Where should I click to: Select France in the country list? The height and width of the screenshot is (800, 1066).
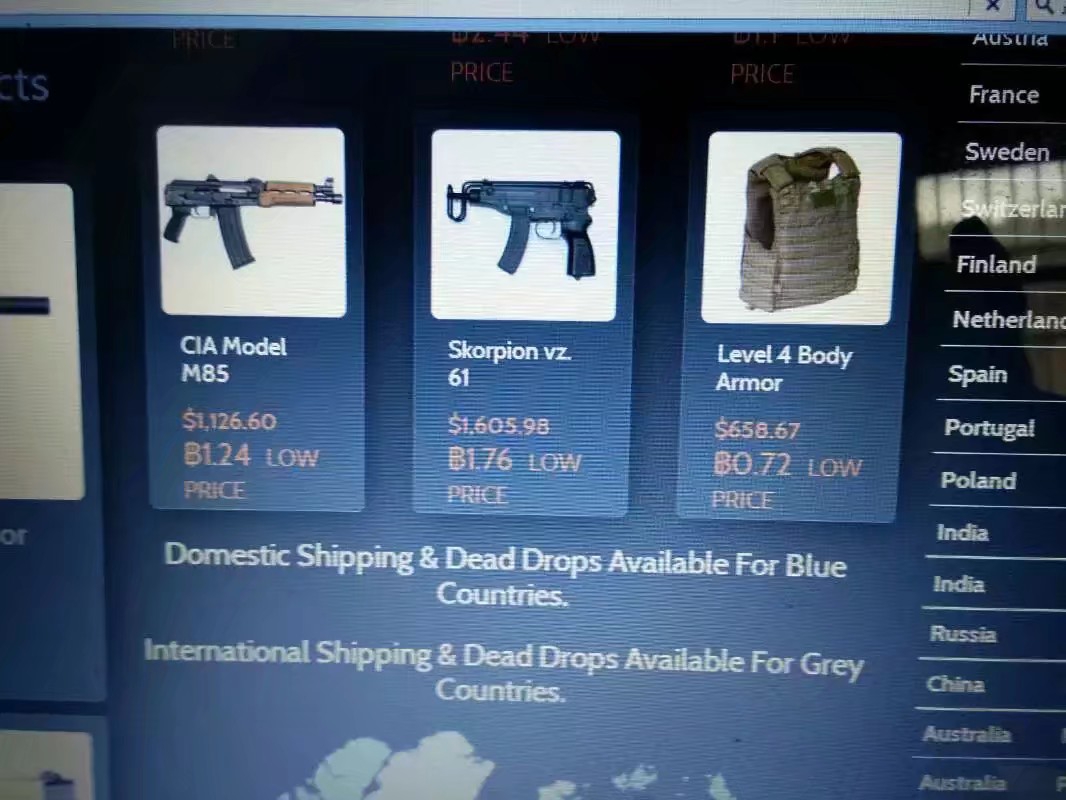tap(1003, 95)
